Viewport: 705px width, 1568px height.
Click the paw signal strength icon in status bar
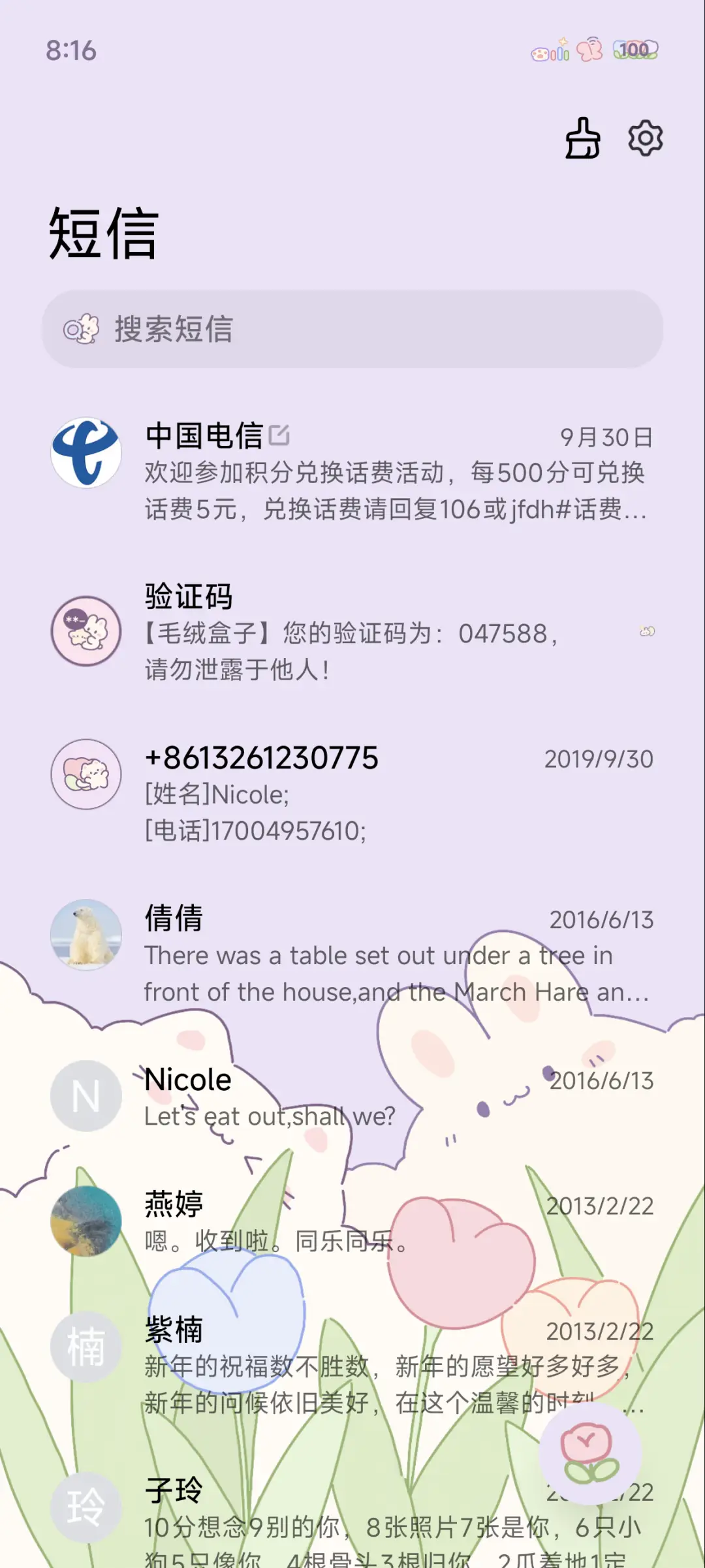tap(547, 52)
